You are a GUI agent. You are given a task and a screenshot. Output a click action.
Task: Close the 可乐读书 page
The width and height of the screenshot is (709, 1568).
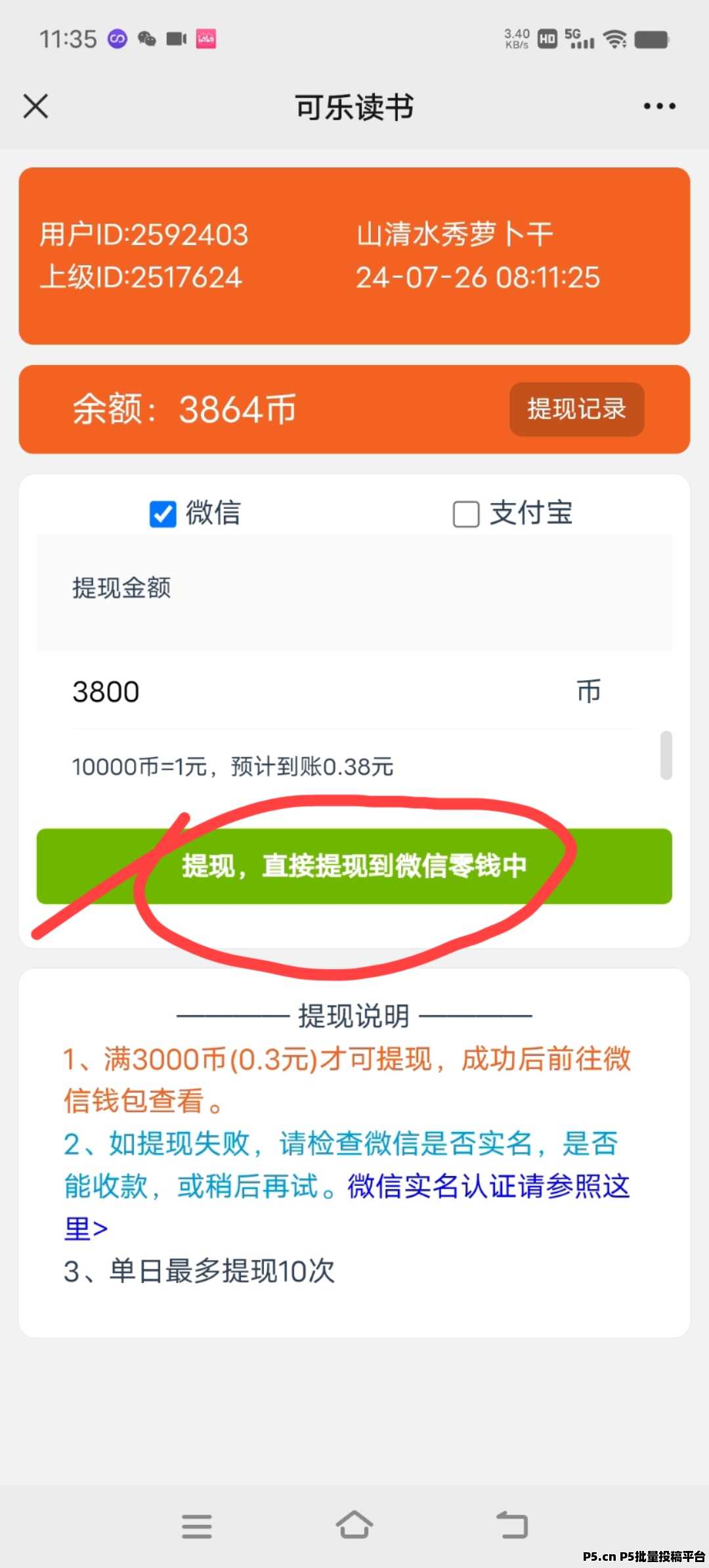(35, 106)
